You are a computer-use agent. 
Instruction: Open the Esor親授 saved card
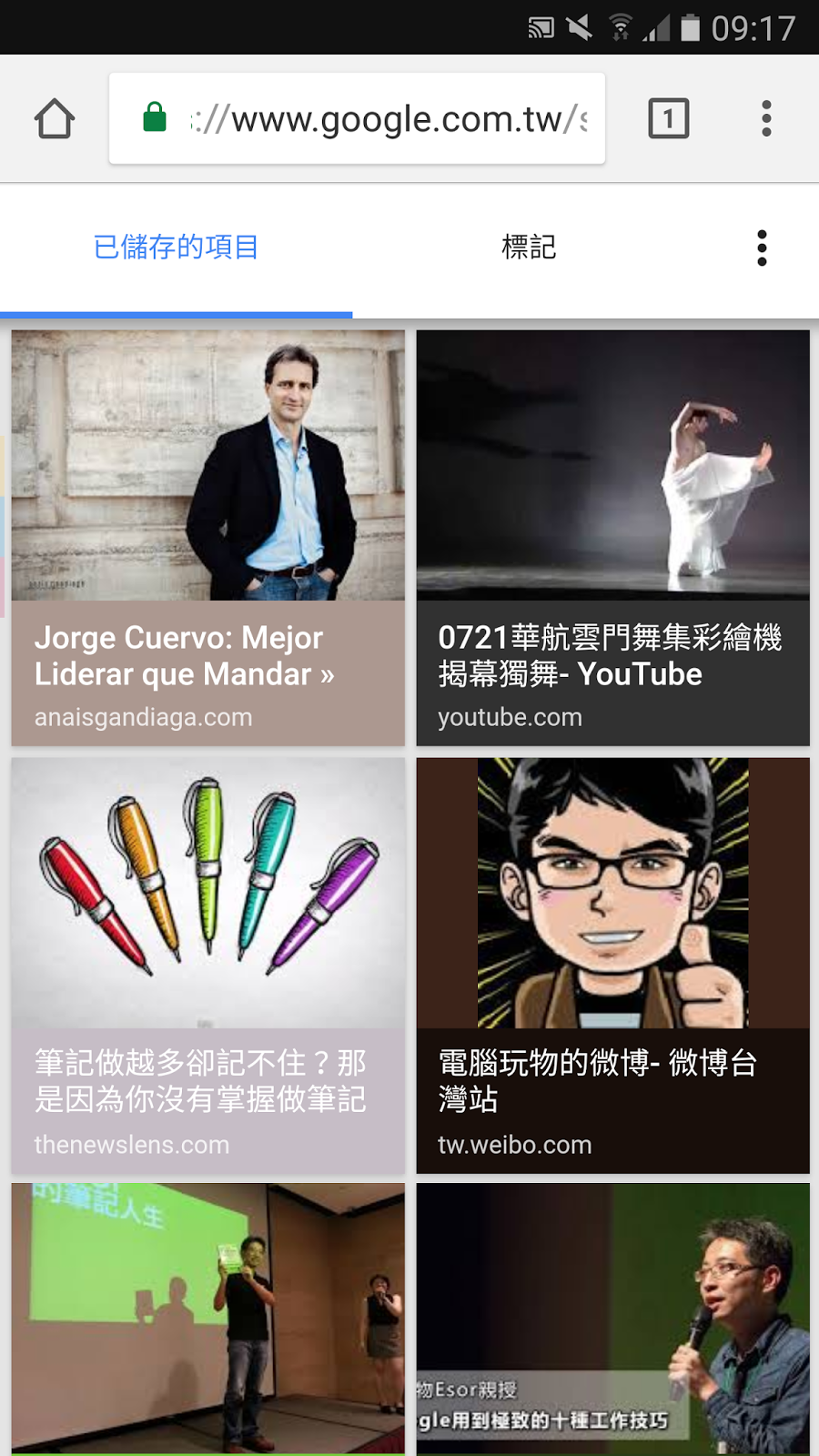612,1318
